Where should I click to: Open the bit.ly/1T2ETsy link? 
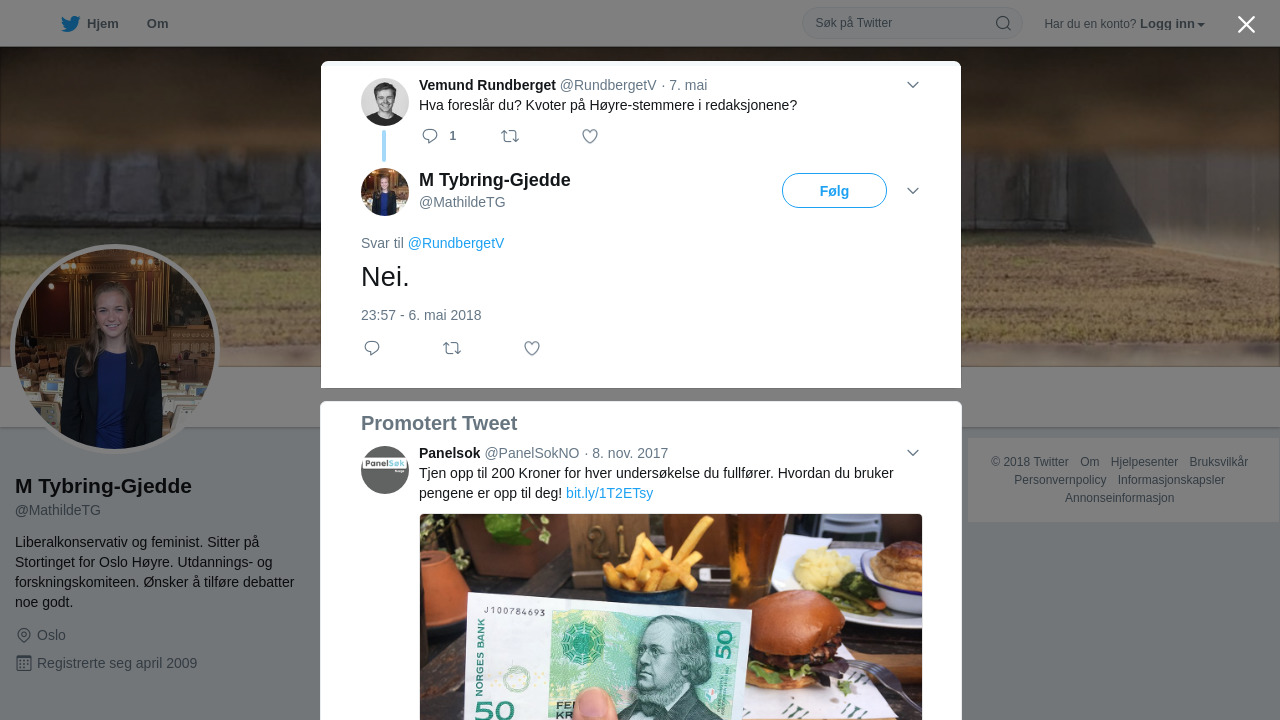point(609,493)
